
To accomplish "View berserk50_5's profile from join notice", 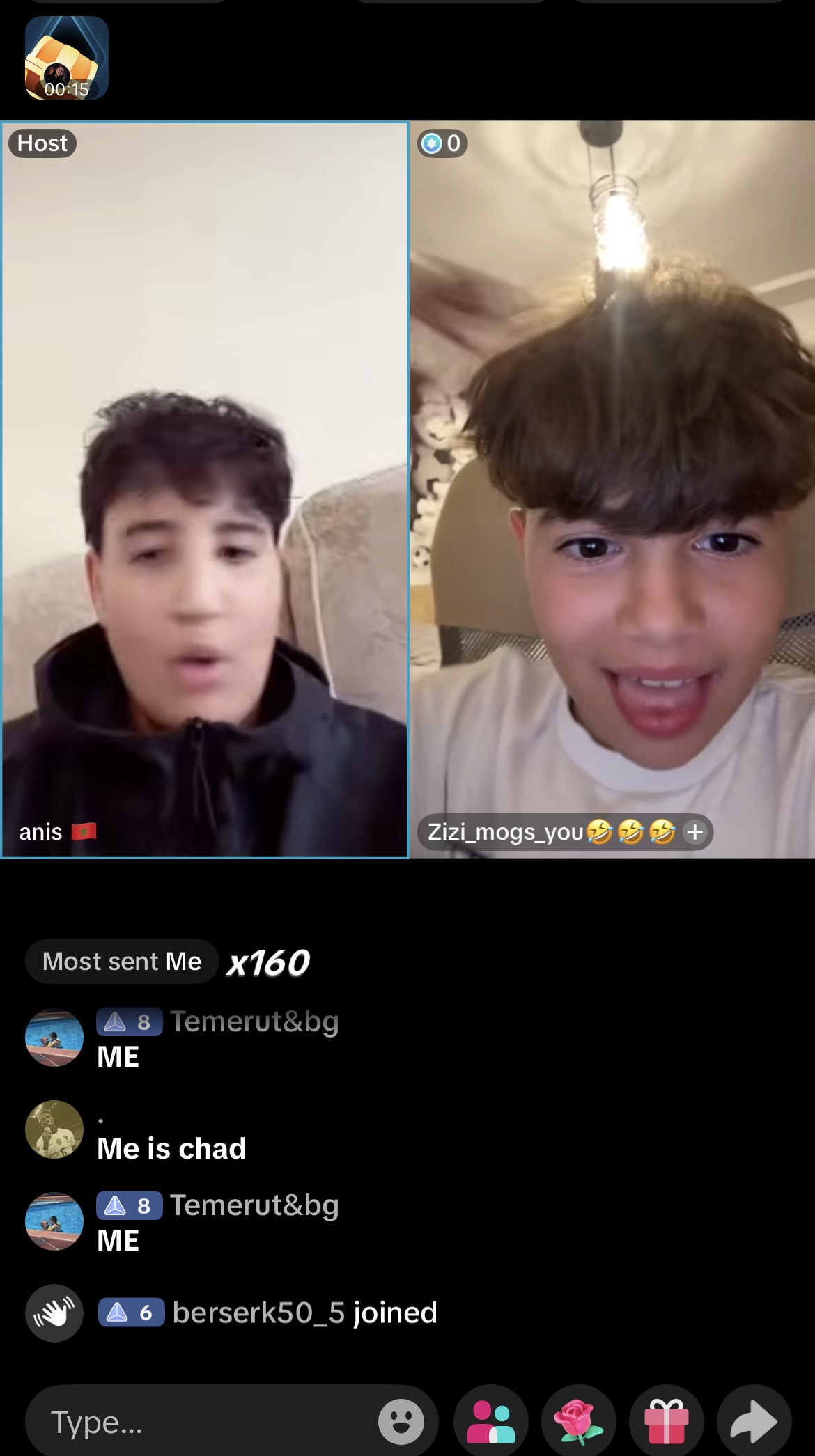I will [x=258, y=1313].
